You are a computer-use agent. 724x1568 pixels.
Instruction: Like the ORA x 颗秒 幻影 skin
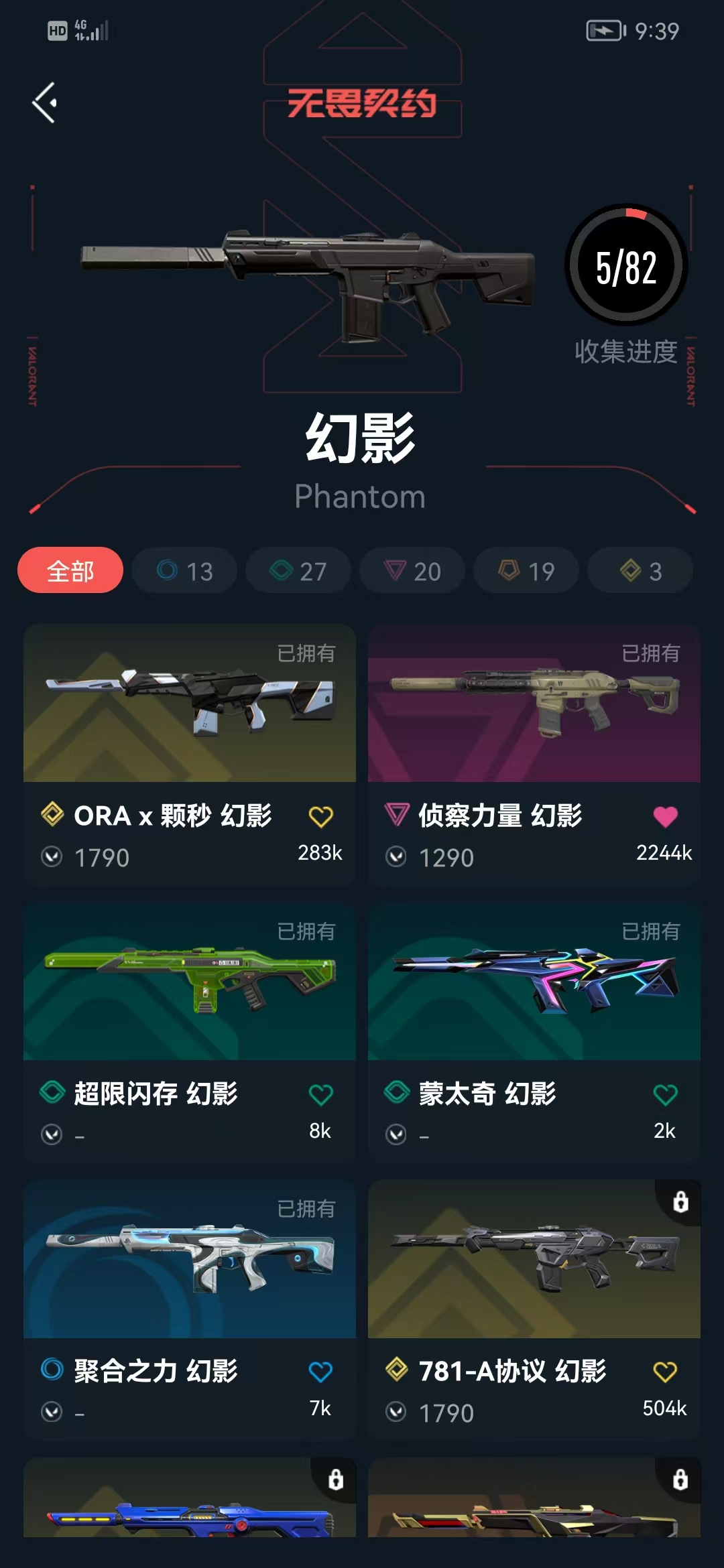(x=320, y=817)
